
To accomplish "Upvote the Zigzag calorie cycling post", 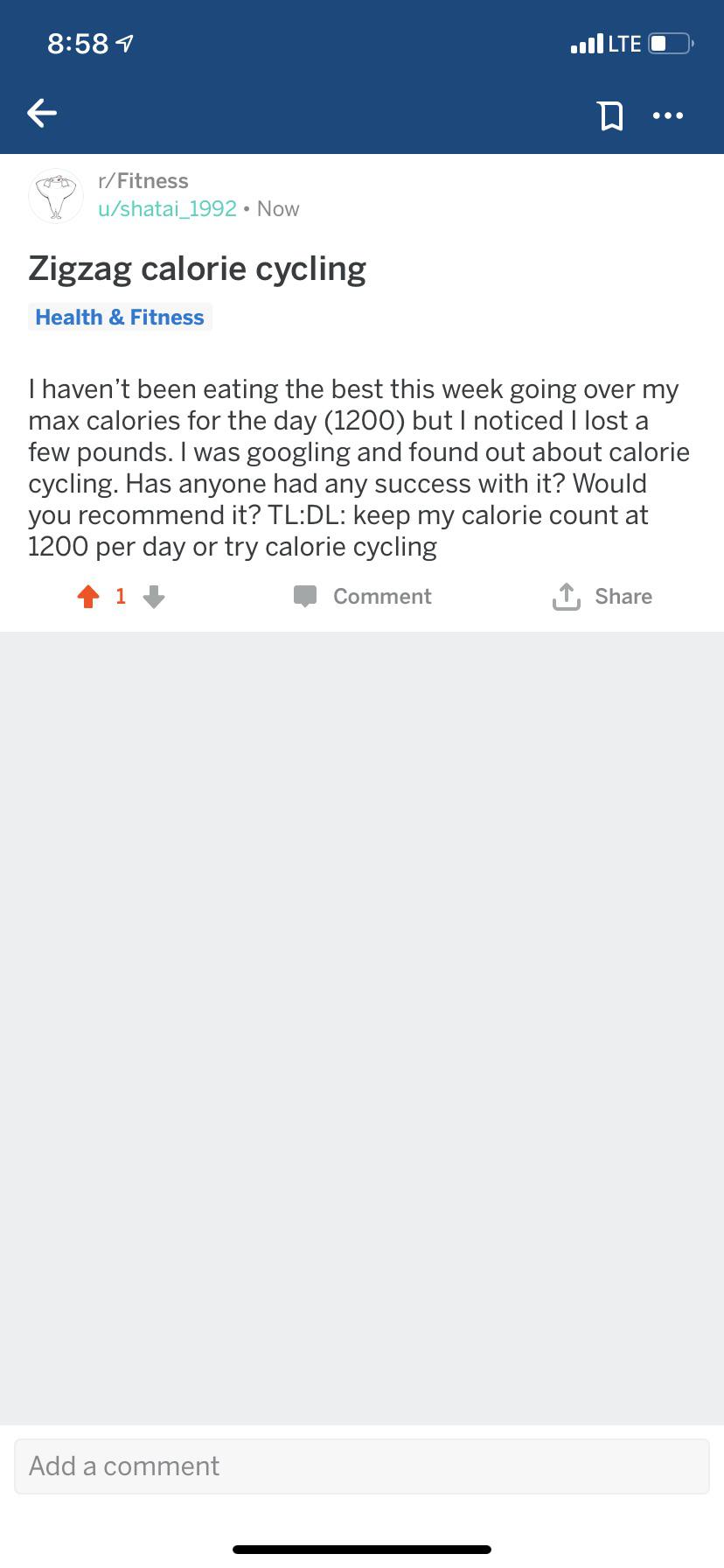I will click(88, 596).
